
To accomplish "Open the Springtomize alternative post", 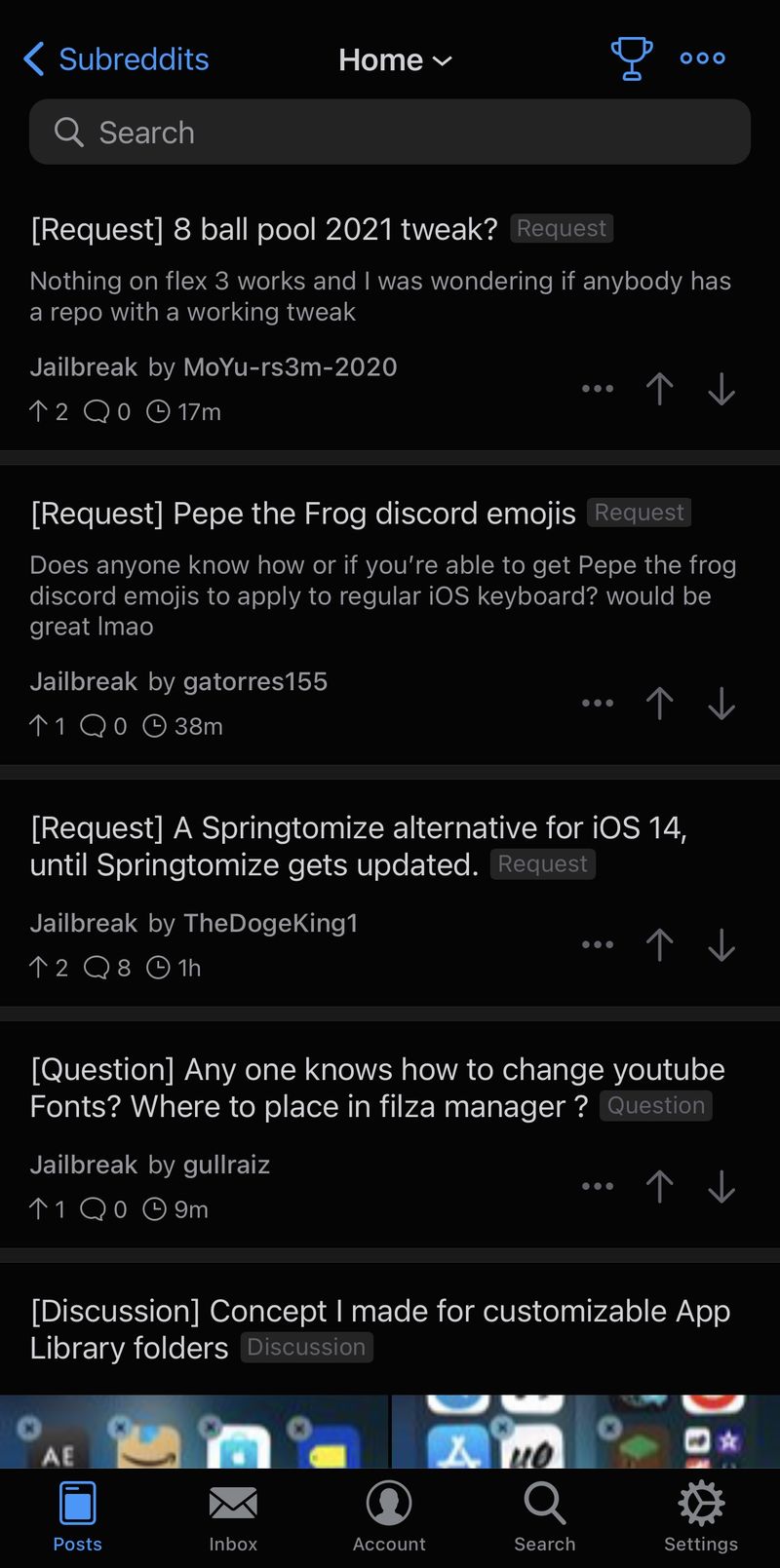I will (359, 846).
